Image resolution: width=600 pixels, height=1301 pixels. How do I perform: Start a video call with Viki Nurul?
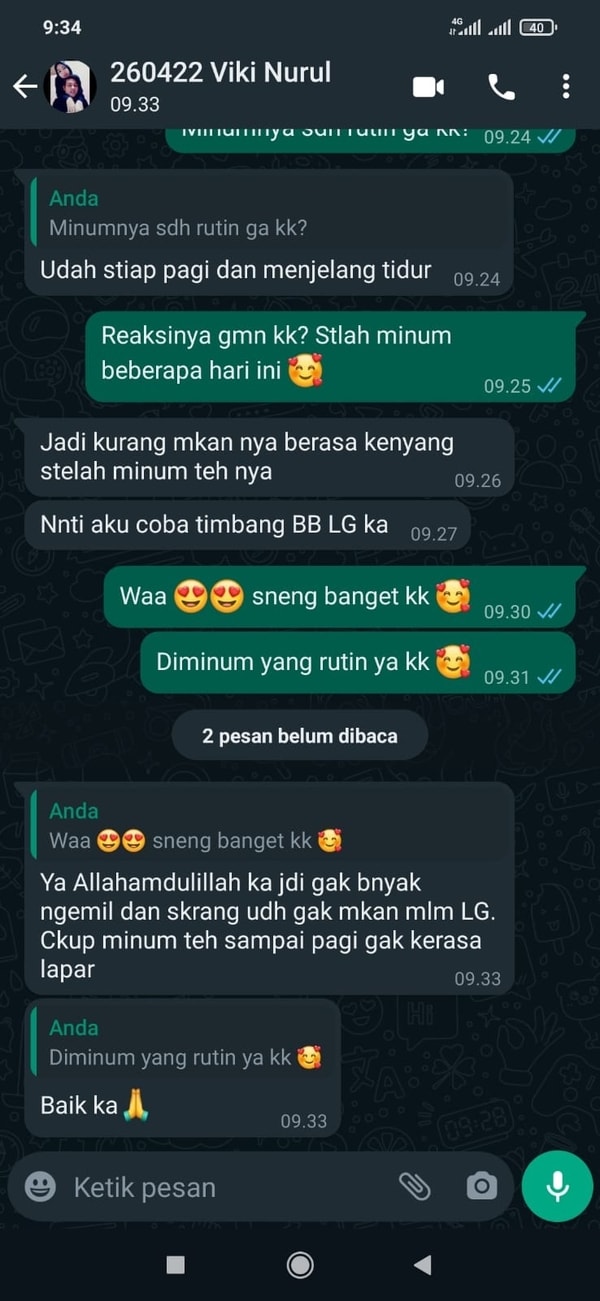click(x=428, y=87)
